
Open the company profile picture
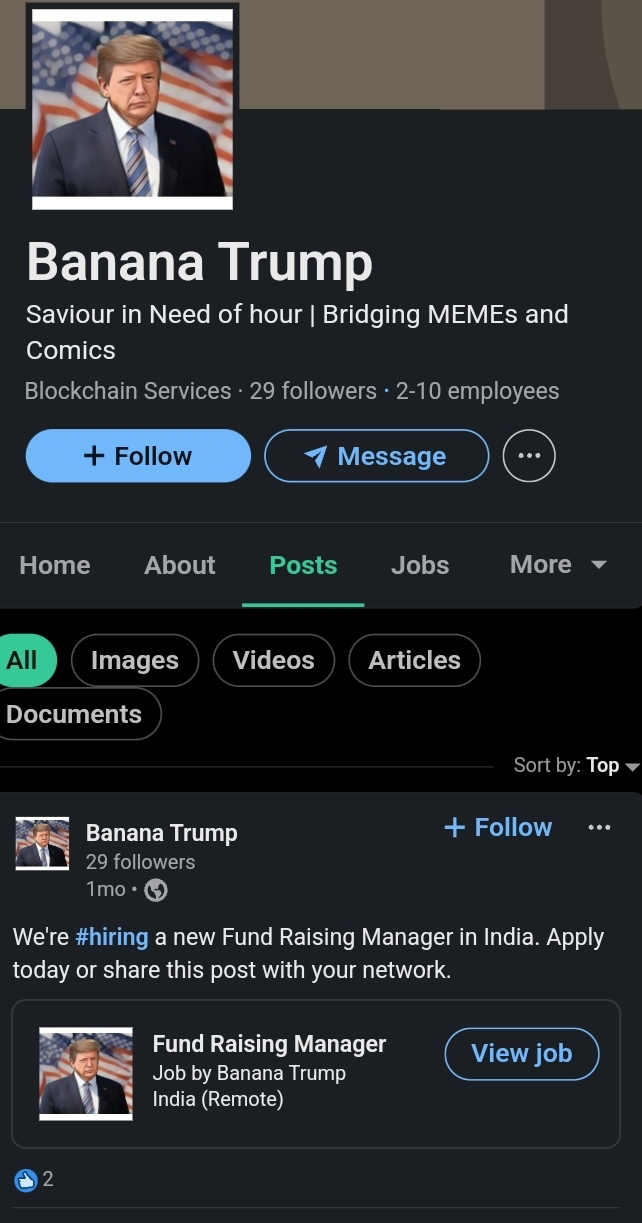tap(132, 109)
